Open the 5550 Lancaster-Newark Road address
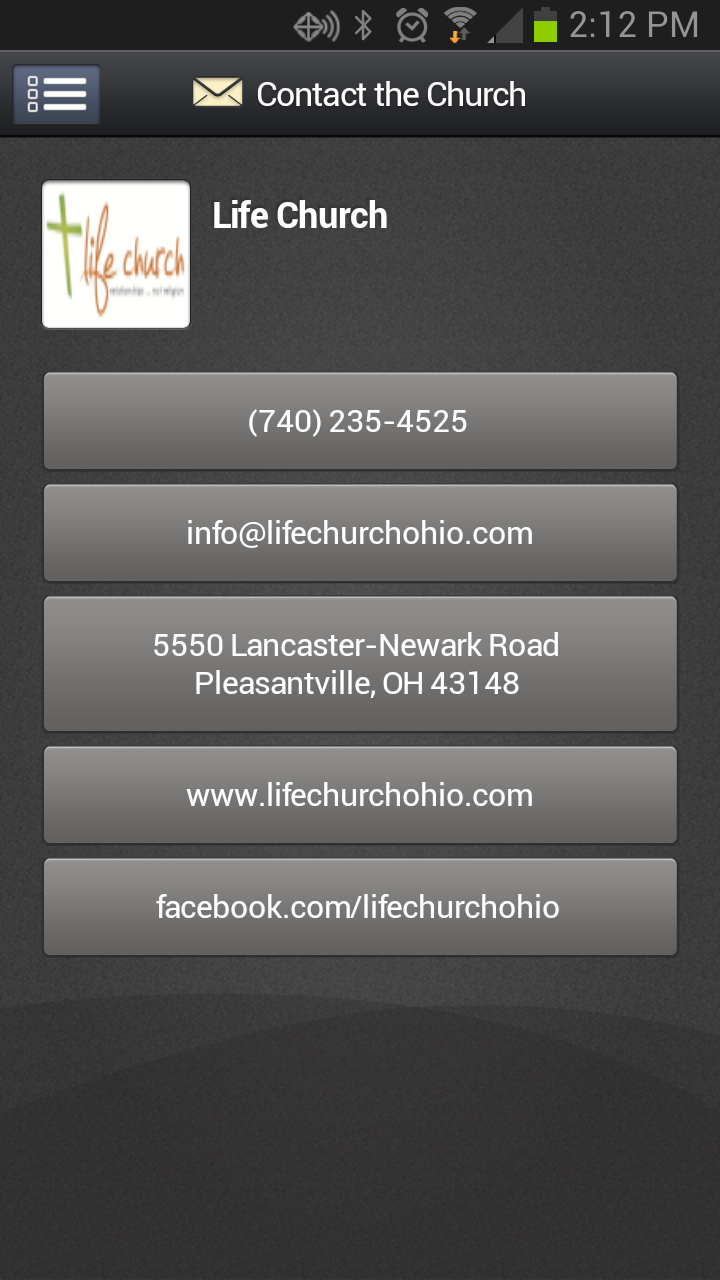 click(x=360, y=664)
